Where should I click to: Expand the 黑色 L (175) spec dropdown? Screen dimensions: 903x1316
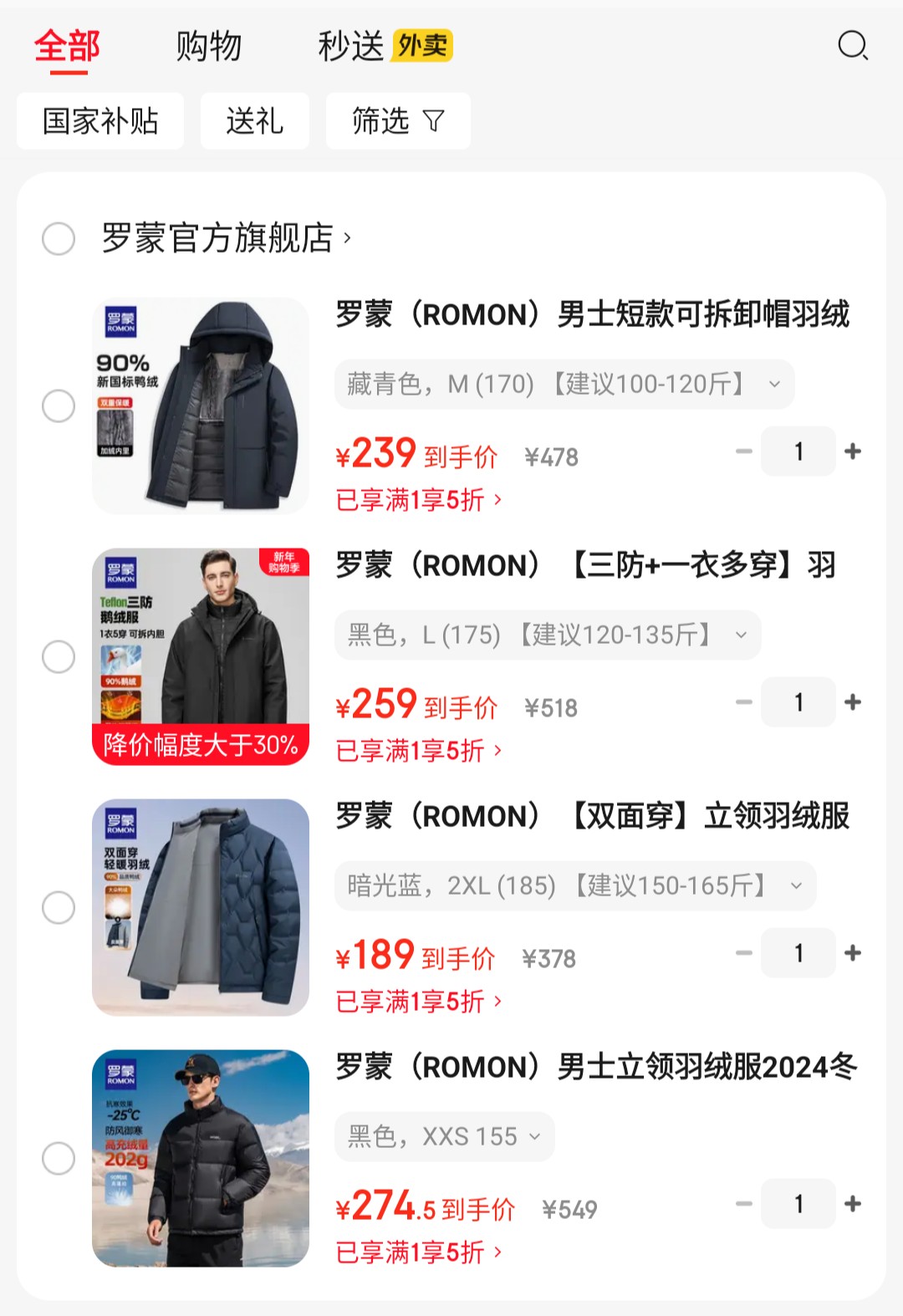click(548, 635)
